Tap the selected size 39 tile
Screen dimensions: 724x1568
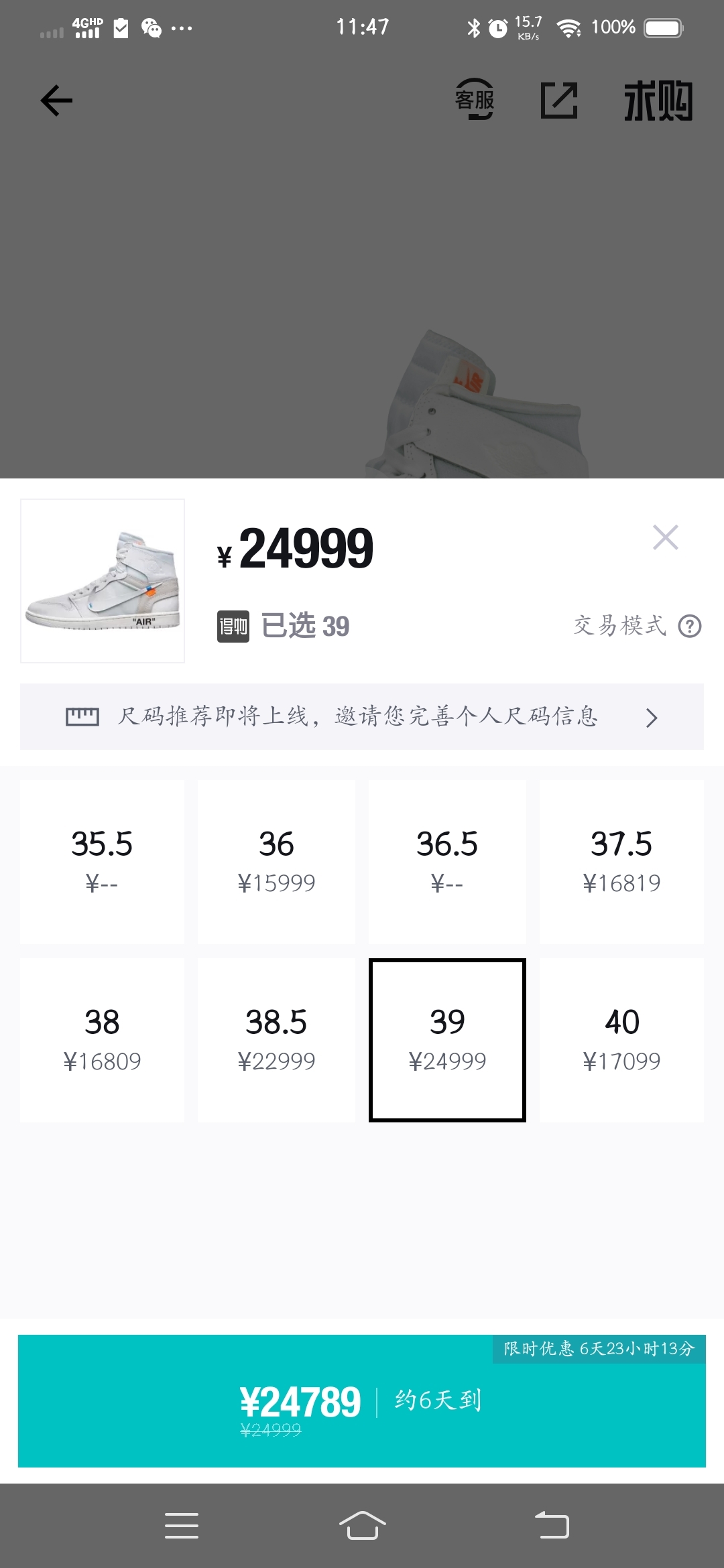pos(447,1039)
